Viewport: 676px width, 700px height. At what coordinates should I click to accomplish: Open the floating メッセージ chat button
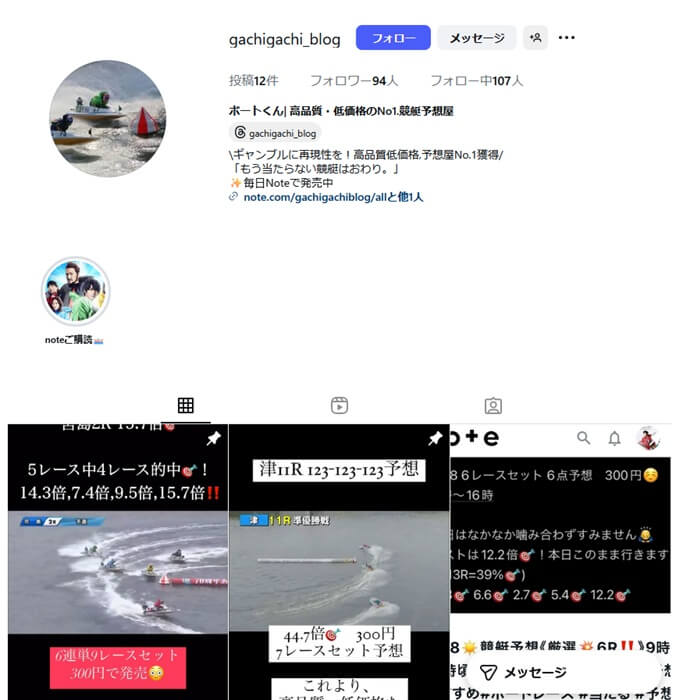(523, 672)
